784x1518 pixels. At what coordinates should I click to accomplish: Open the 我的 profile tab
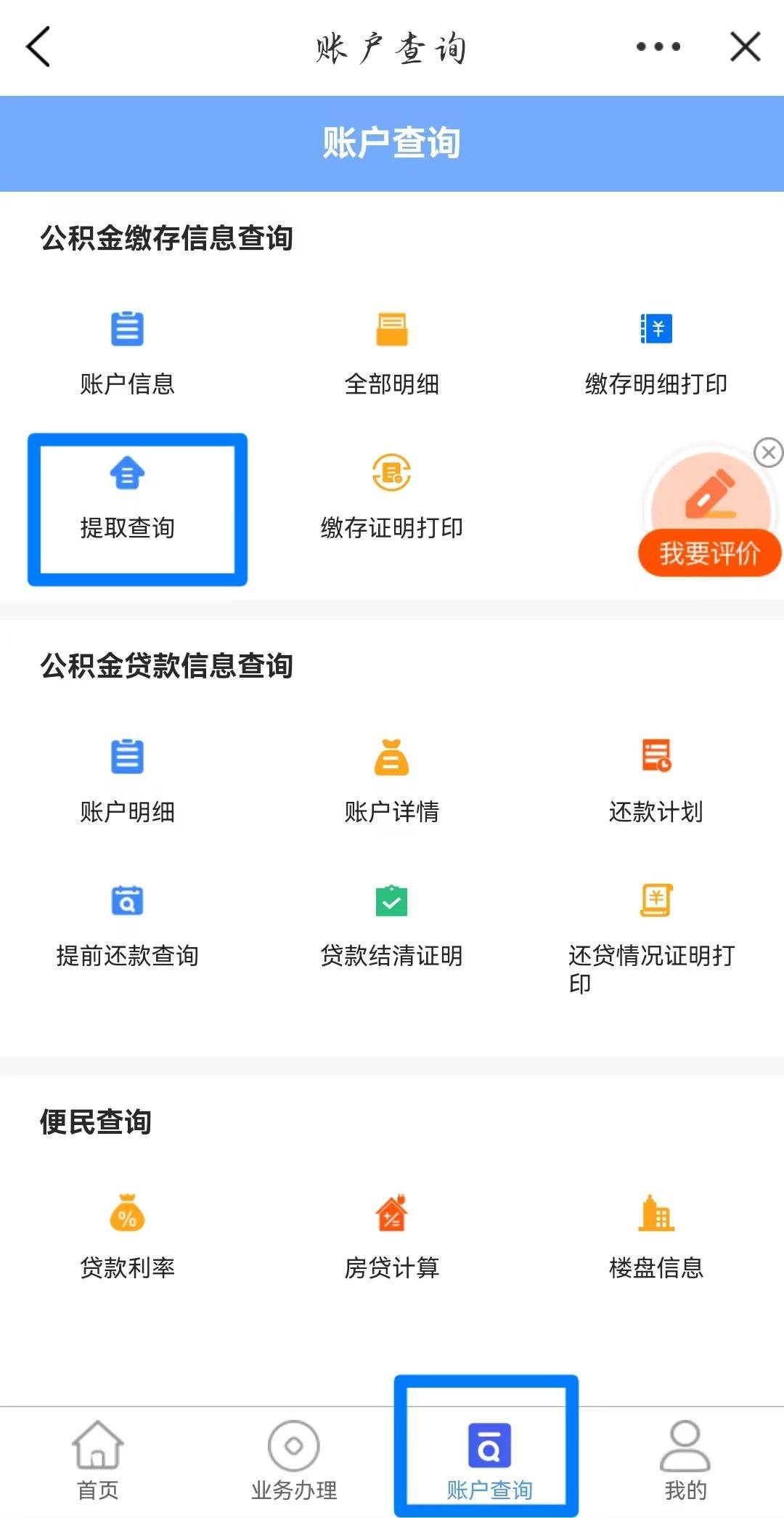(685, 1460)
